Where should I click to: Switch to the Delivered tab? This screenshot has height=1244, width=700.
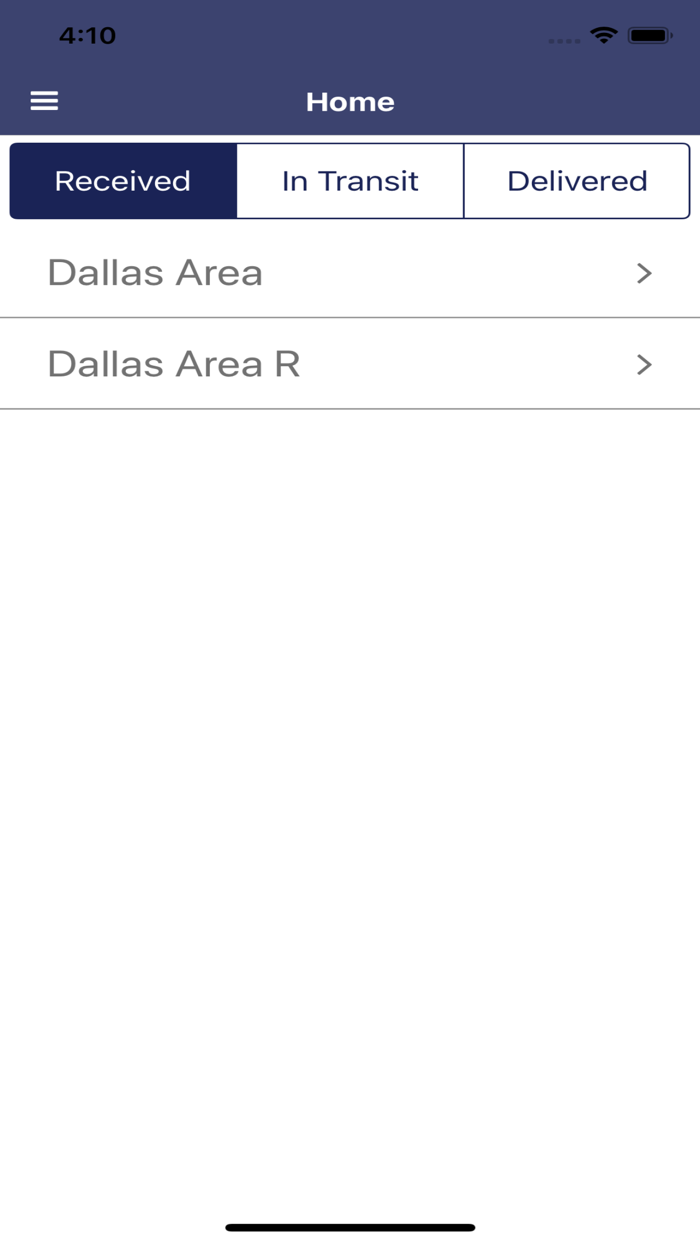(x=577, y=181)
